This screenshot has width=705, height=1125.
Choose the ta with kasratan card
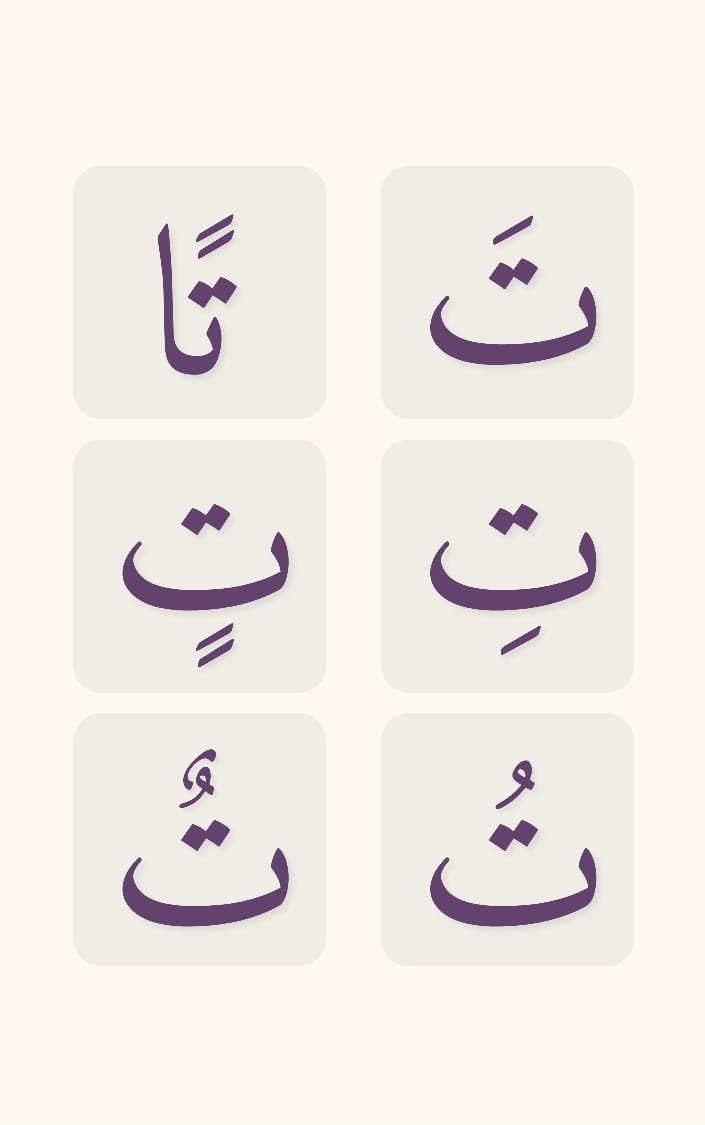199,566
